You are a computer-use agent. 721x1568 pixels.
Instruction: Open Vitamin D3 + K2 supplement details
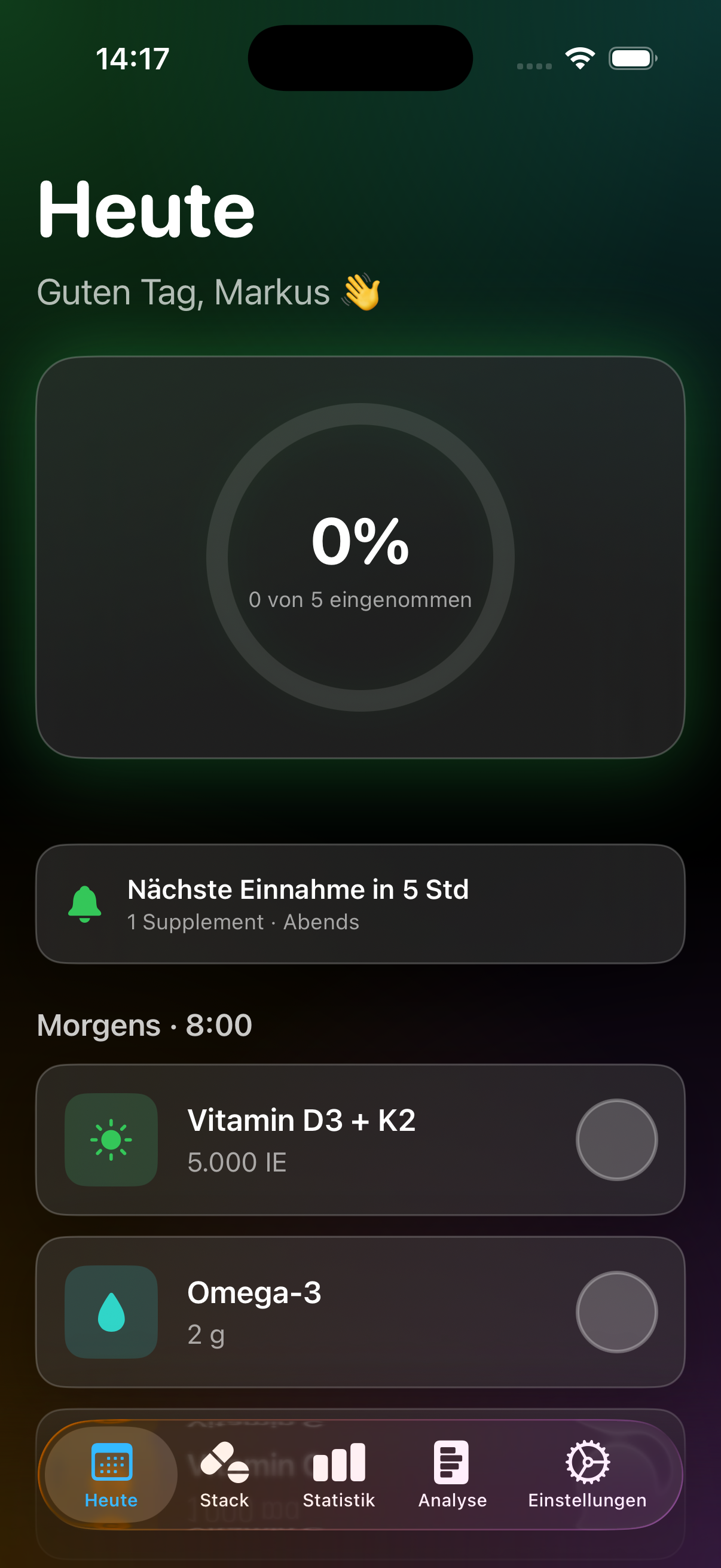tap(341, 1139)
